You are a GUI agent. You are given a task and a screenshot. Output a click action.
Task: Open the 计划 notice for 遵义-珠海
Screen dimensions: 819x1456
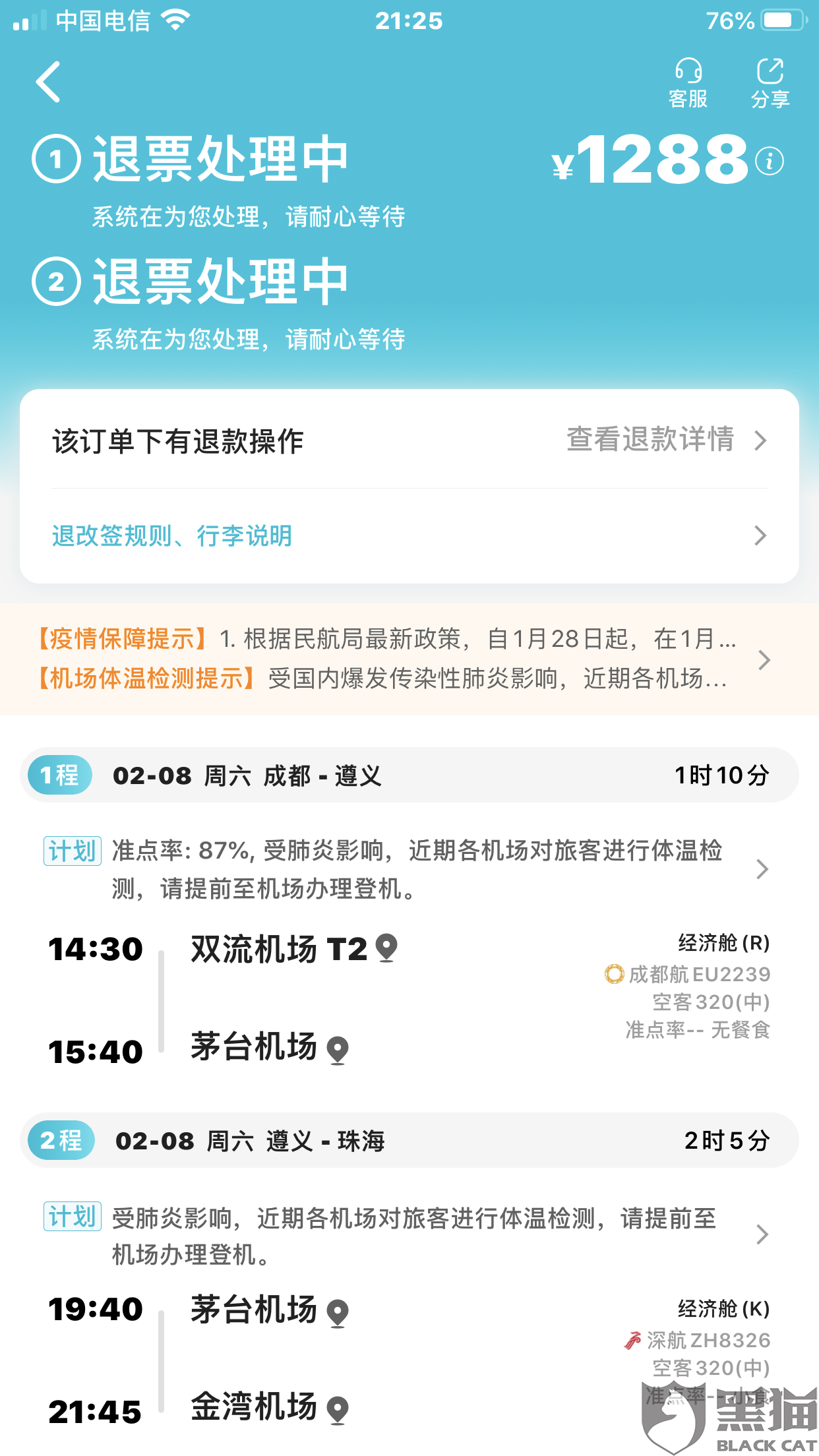coord(409,1235)
